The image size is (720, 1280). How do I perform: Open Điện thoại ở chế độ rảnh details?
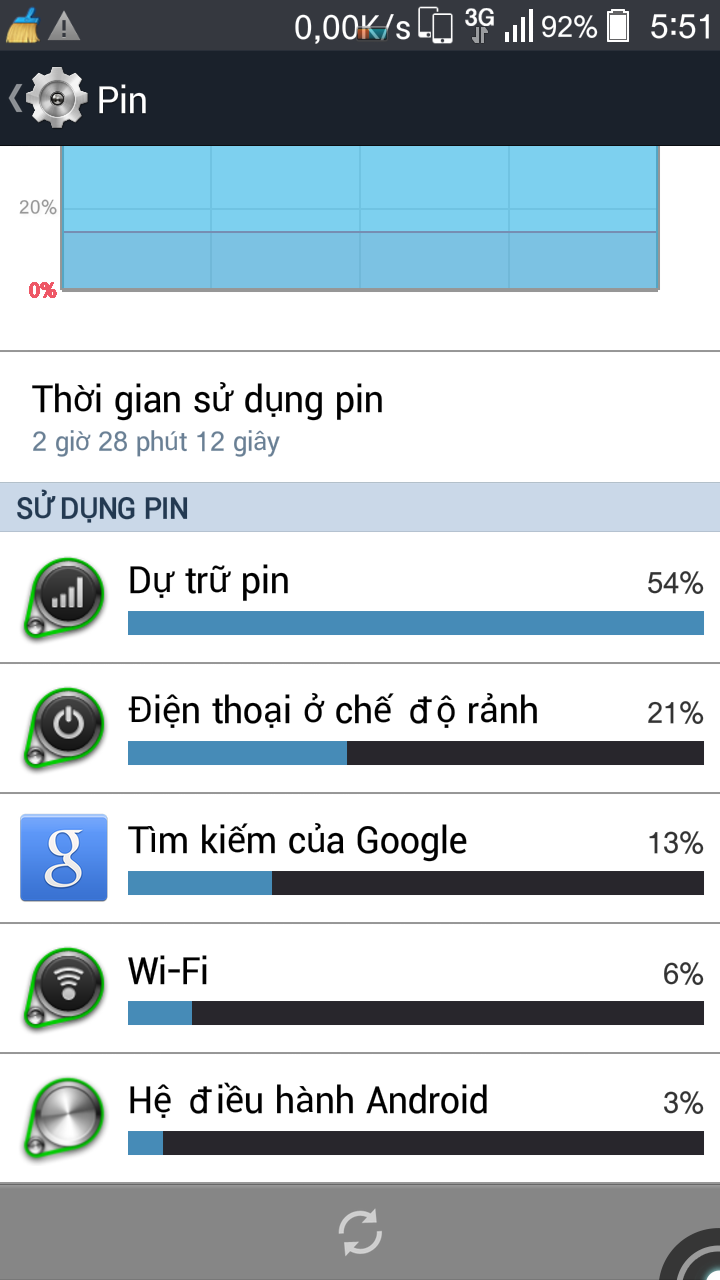[x=360, y=728]
